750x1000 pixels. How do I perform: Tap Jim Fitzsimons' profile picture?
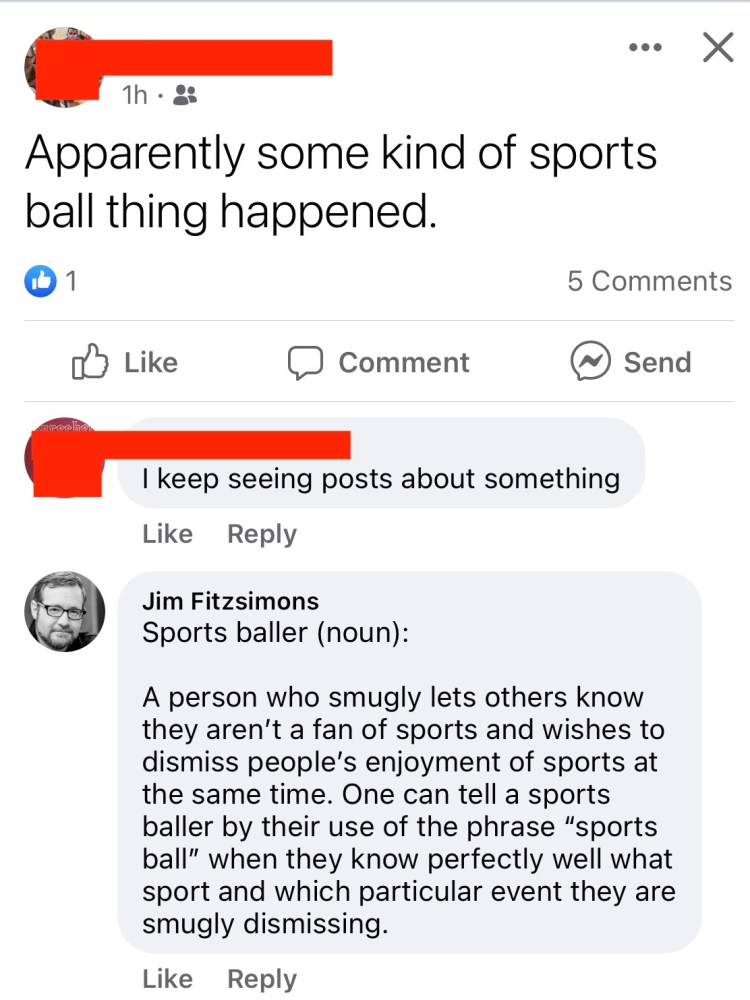[x=65, y=611]
